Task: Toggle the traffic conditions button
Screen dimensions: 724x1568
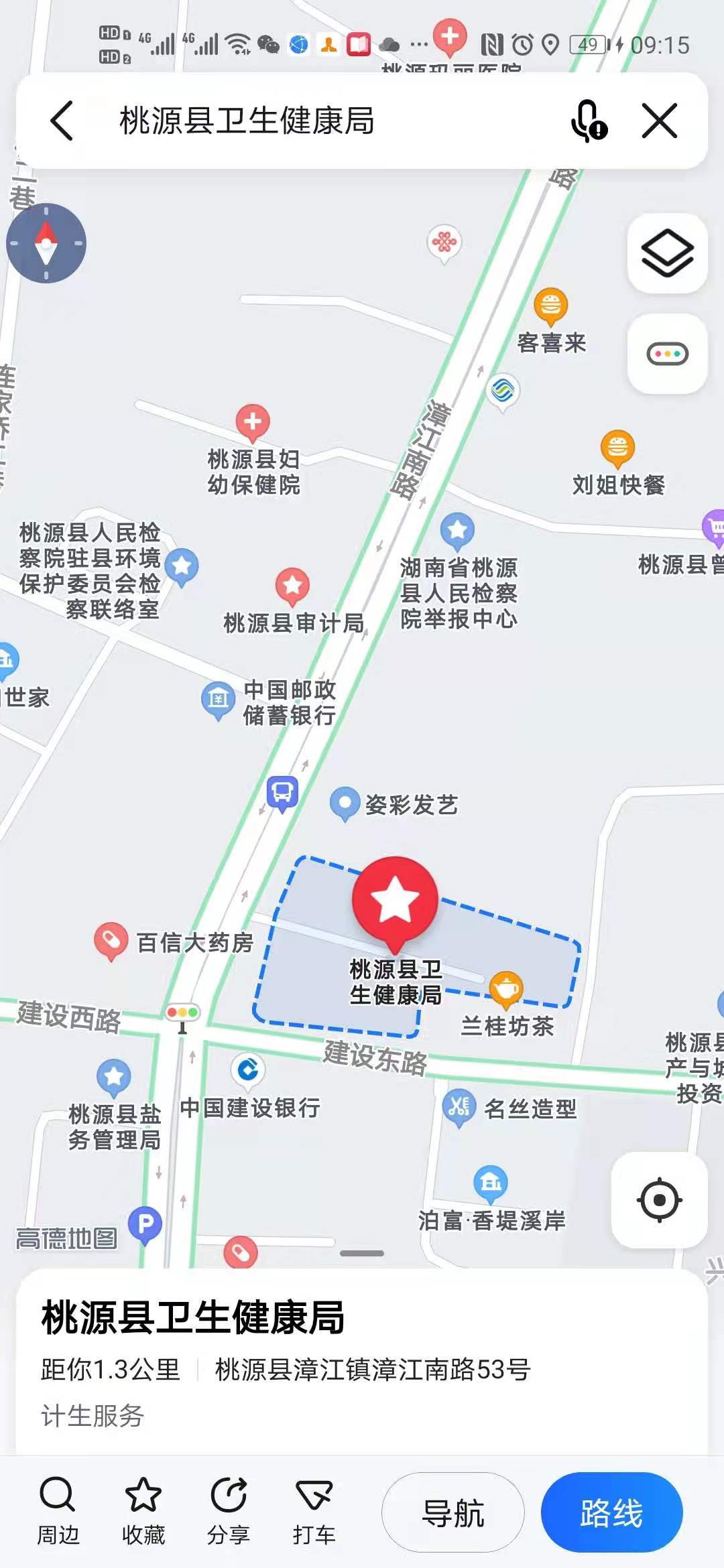Action: tap(667, 353)
